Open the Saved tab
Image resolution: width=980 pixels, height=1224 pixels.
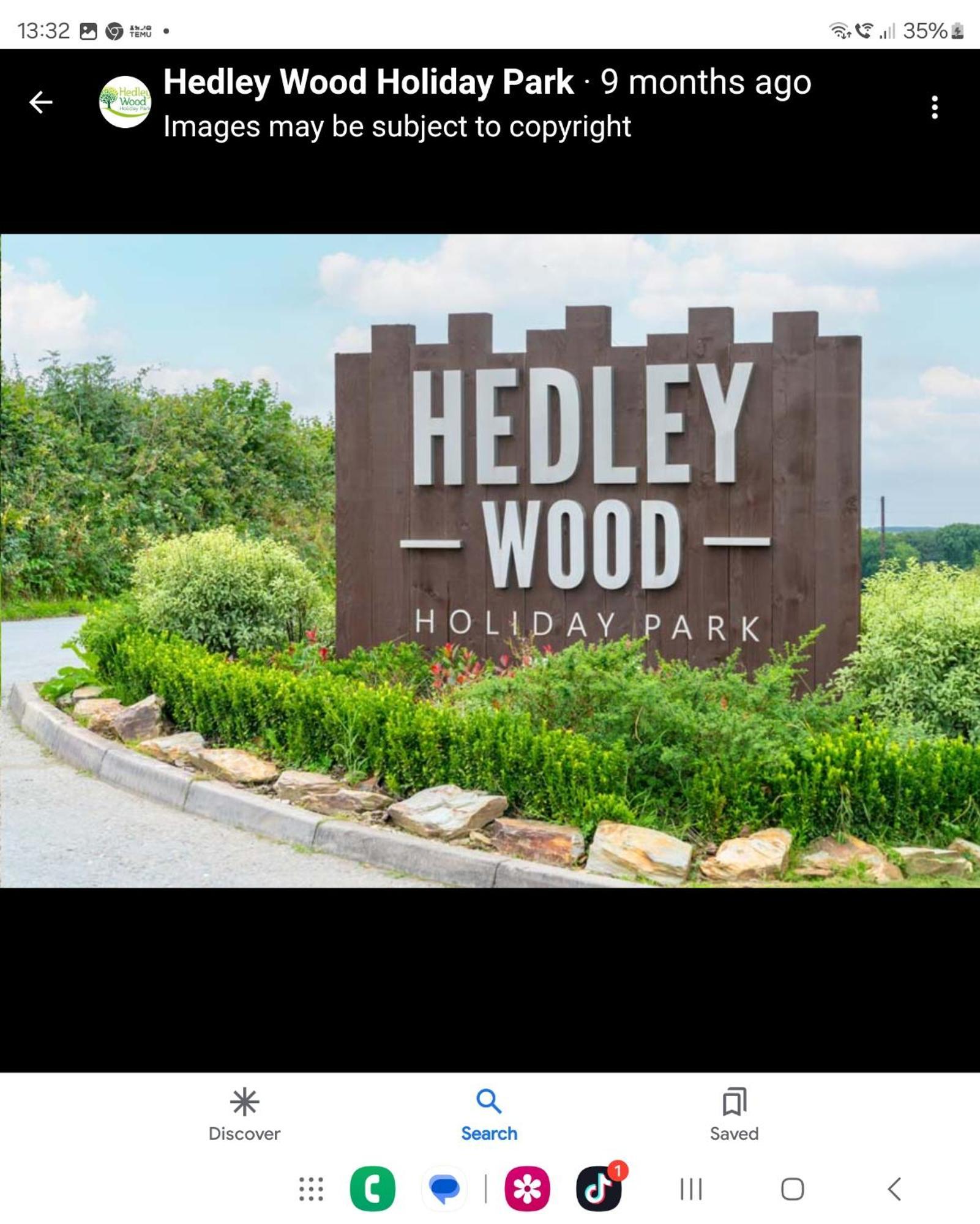734,1114
